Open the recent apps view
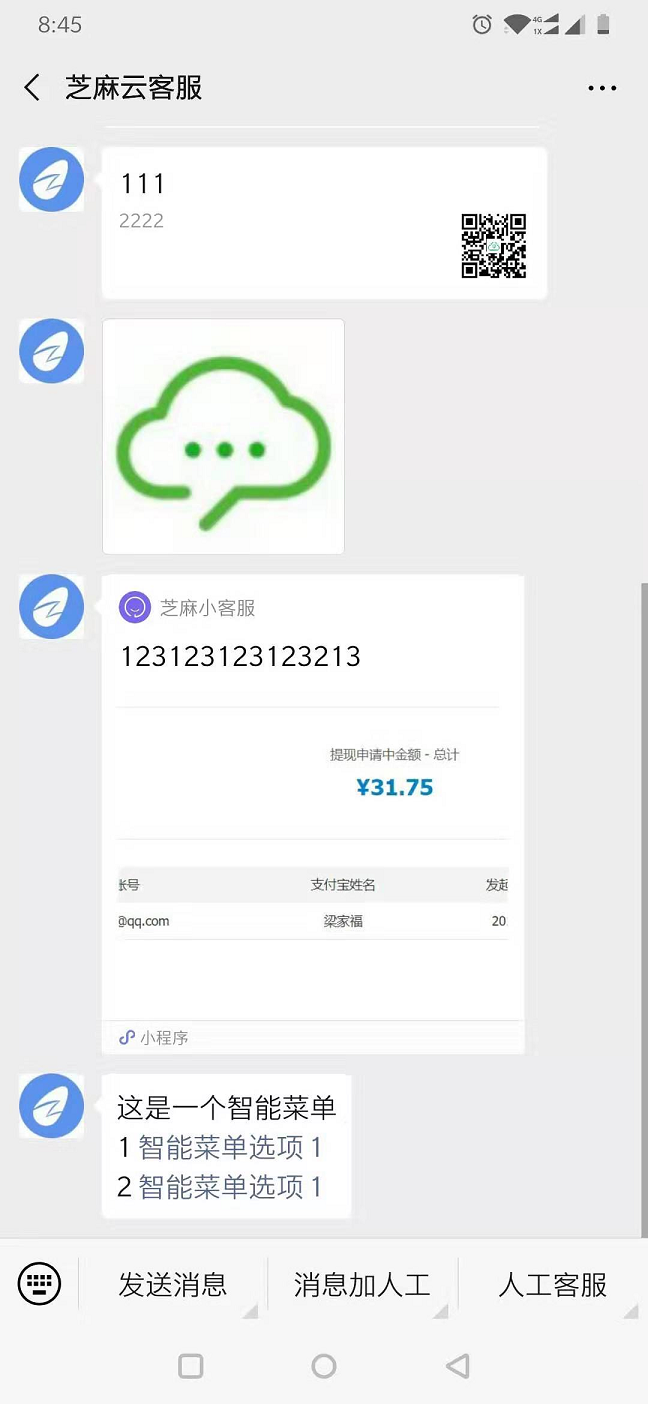 point(190,1366)
